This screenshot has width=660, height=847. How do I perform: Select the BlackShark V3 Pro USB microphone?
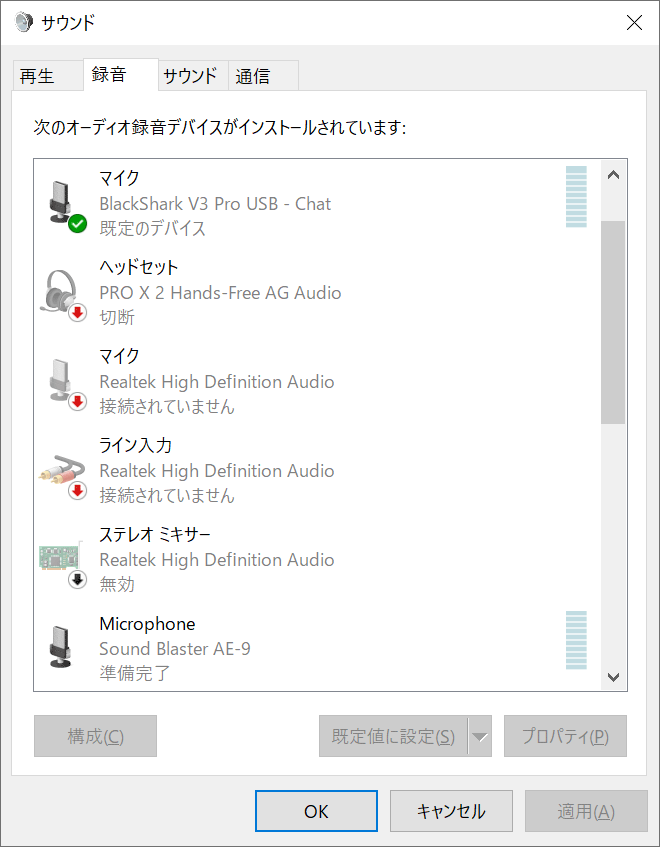(x=317, y=203)
